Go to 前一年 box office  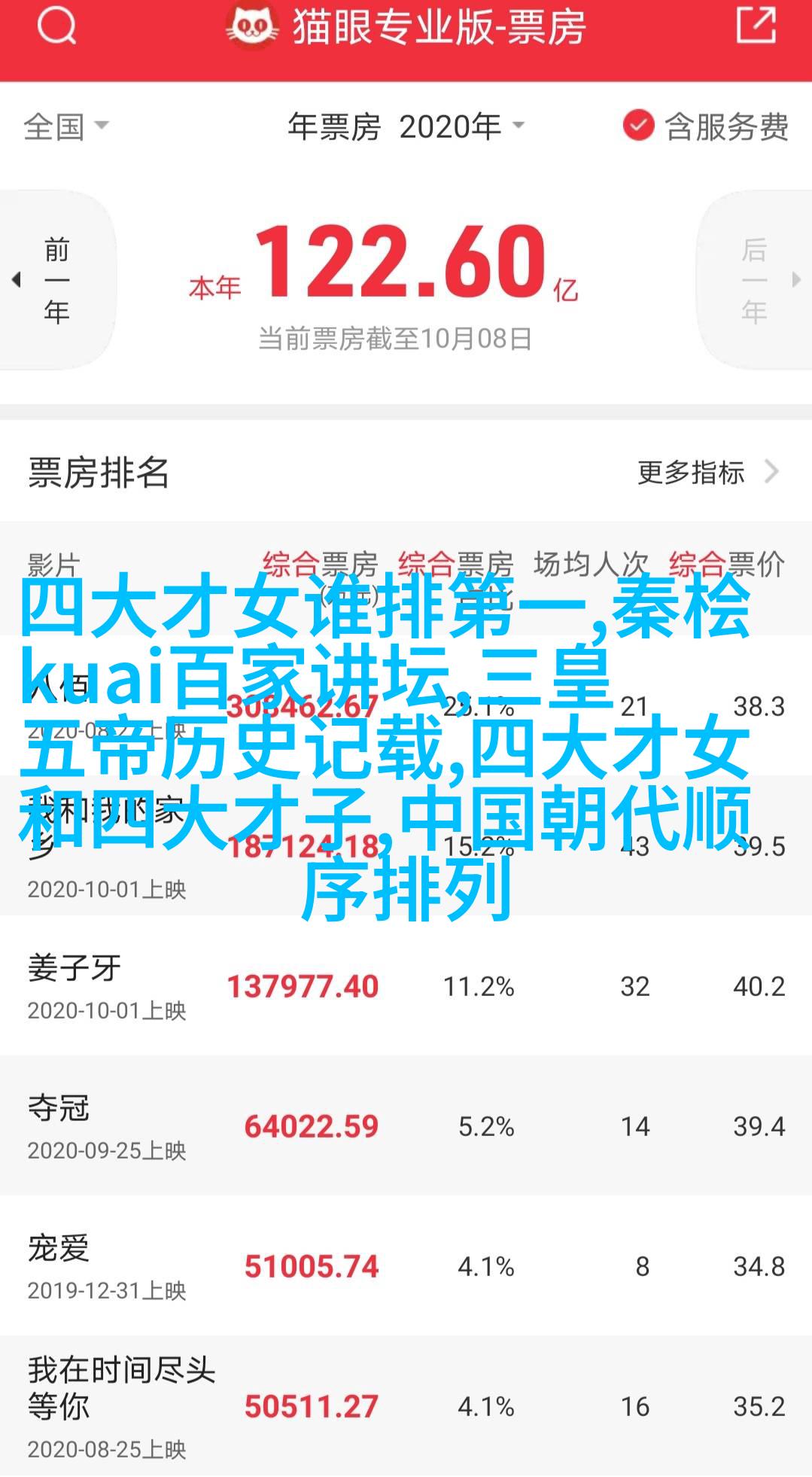(x=56, y=280)
